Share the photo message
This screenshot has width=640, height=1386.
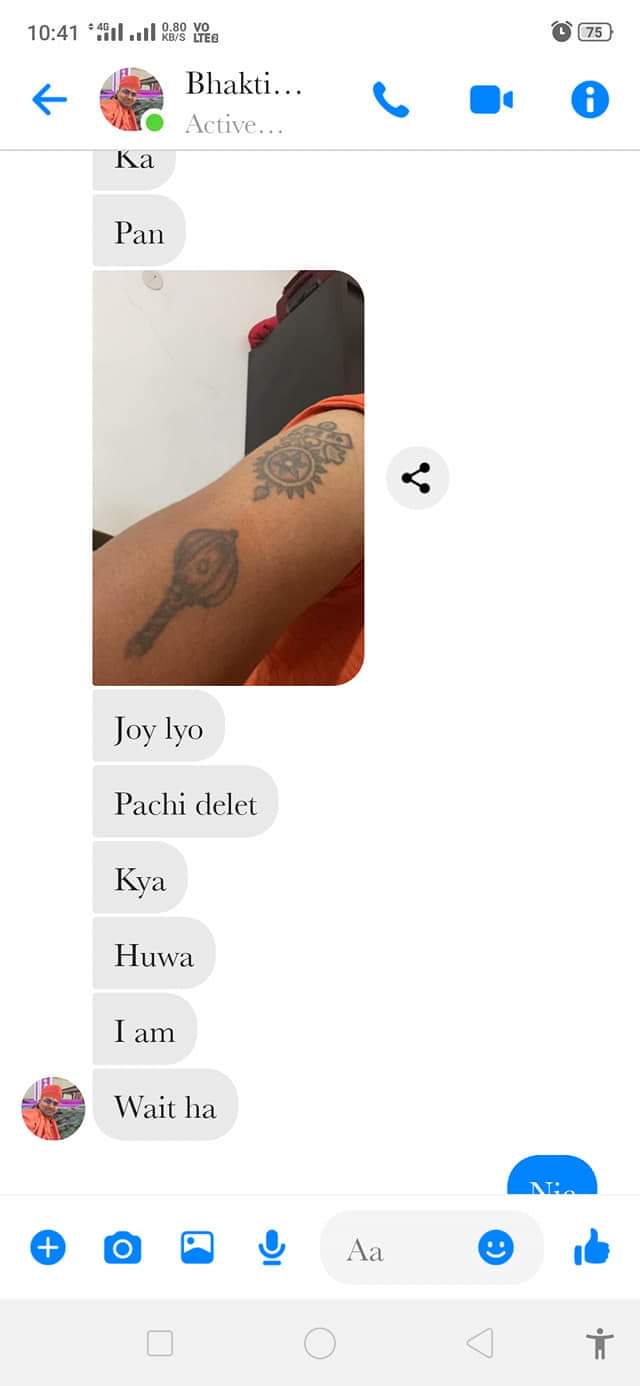pyautogui.click(x=417, y=477)
